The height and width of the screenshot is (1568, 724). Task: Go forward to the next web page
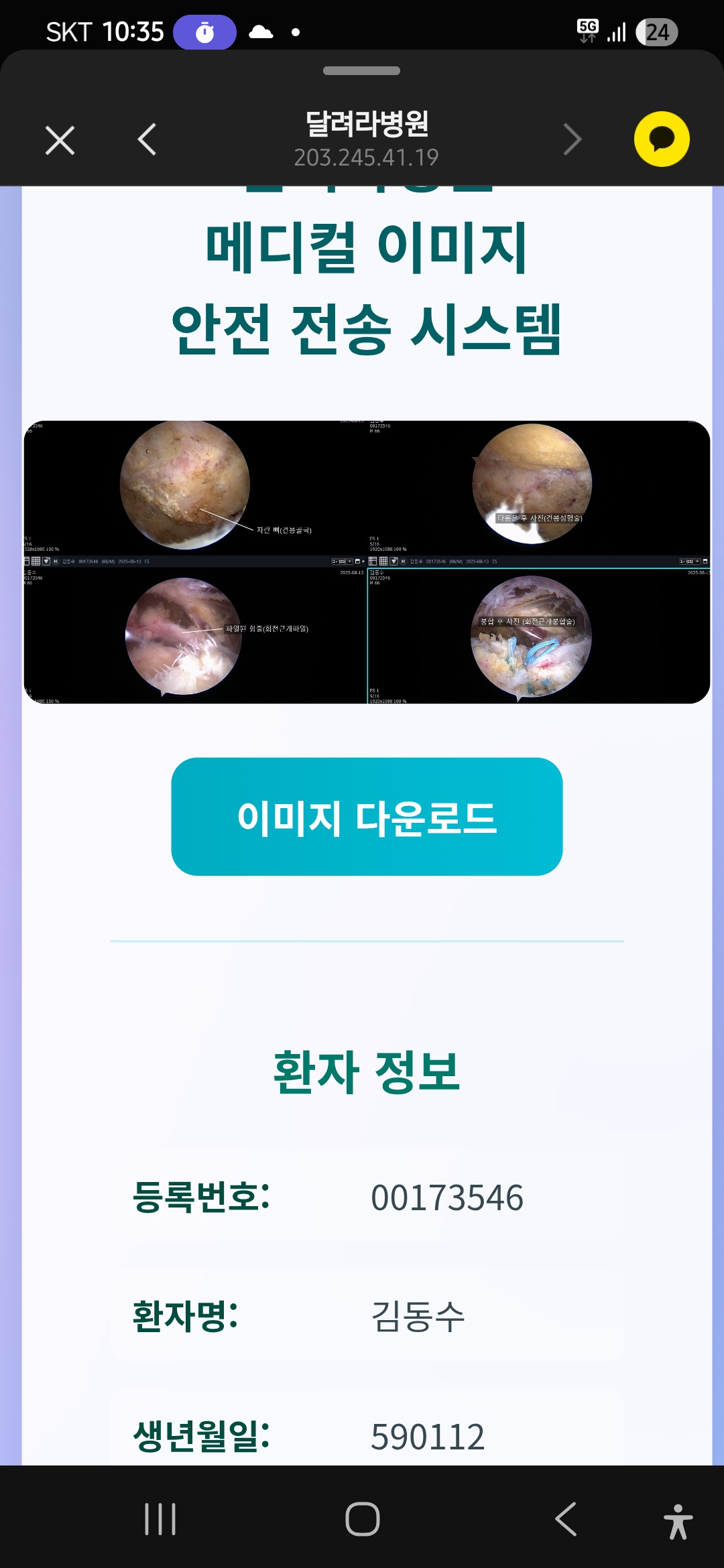click(x=572, y=139)
